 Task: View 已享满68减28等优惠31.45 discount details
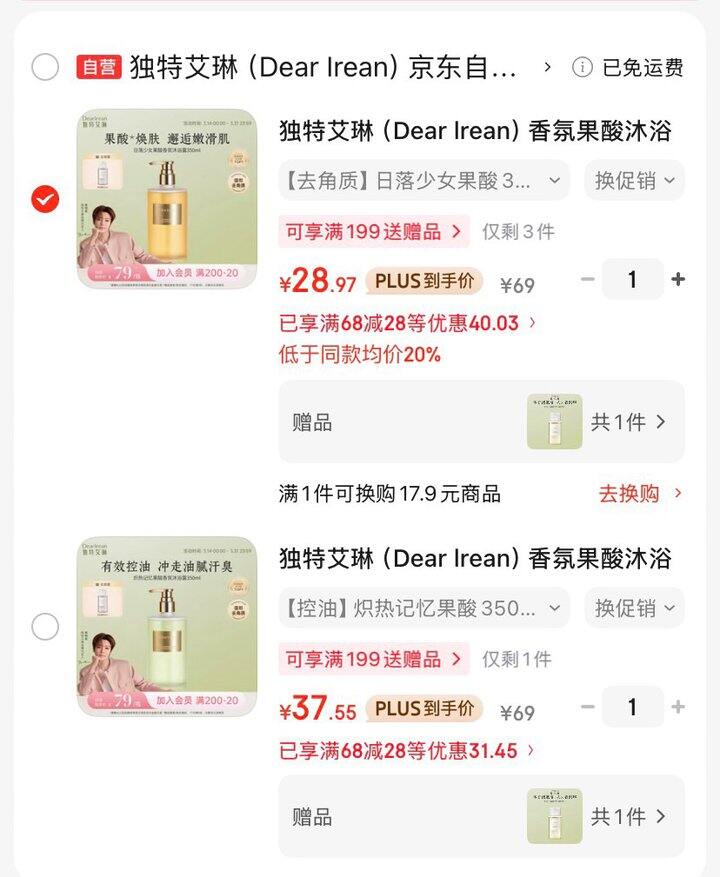click(x=408, y=750)
